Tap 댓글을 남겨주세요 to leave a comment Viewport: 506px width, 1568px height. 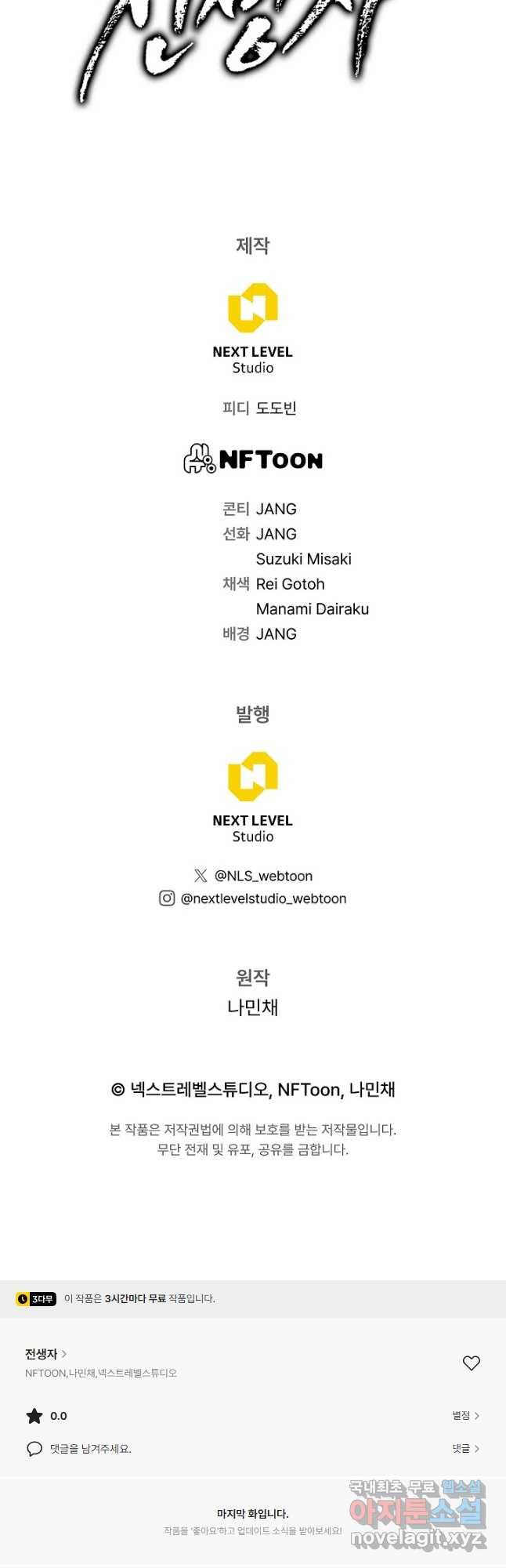pos(90,1449)
